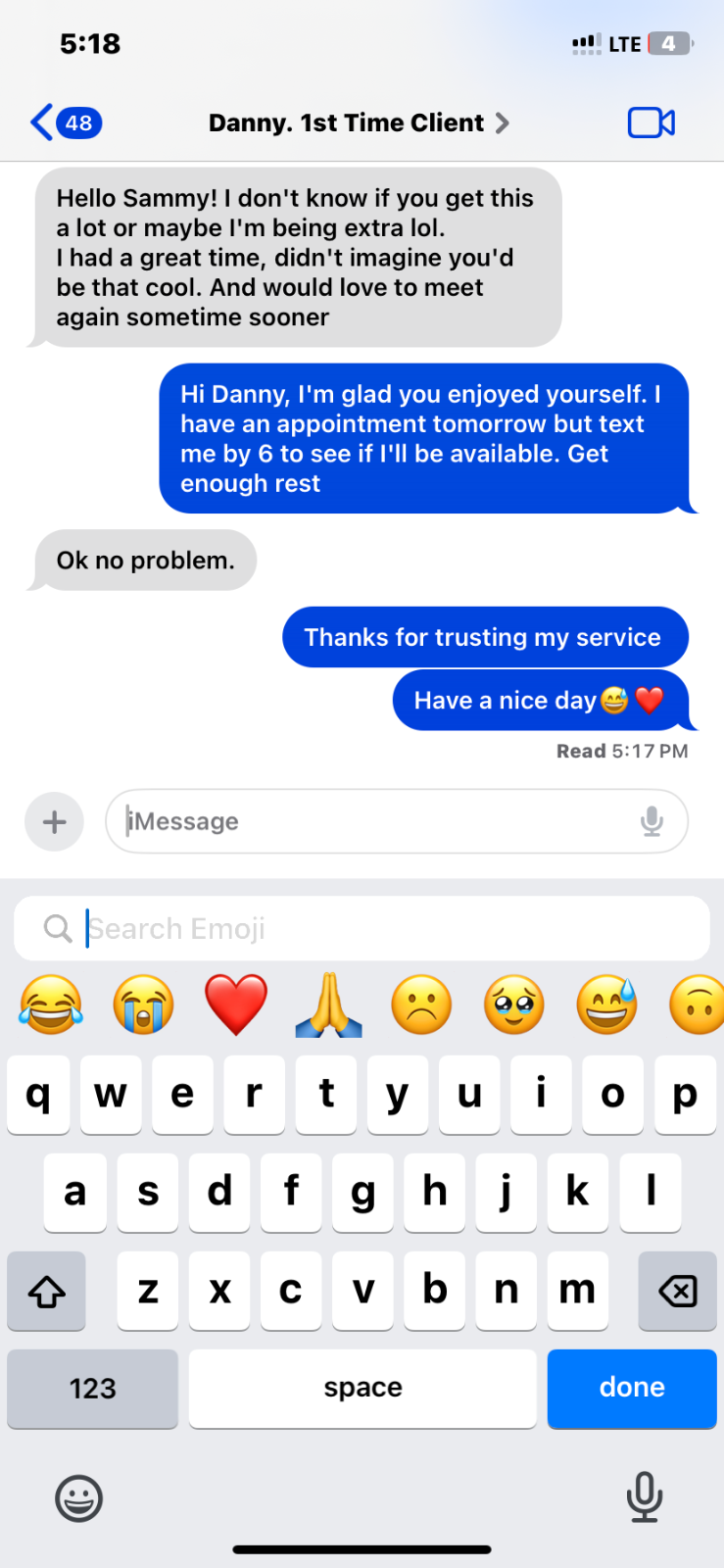724x1568 pixels.
Task: Record an audio message with the message field mic
Action: tap(652, 821)
